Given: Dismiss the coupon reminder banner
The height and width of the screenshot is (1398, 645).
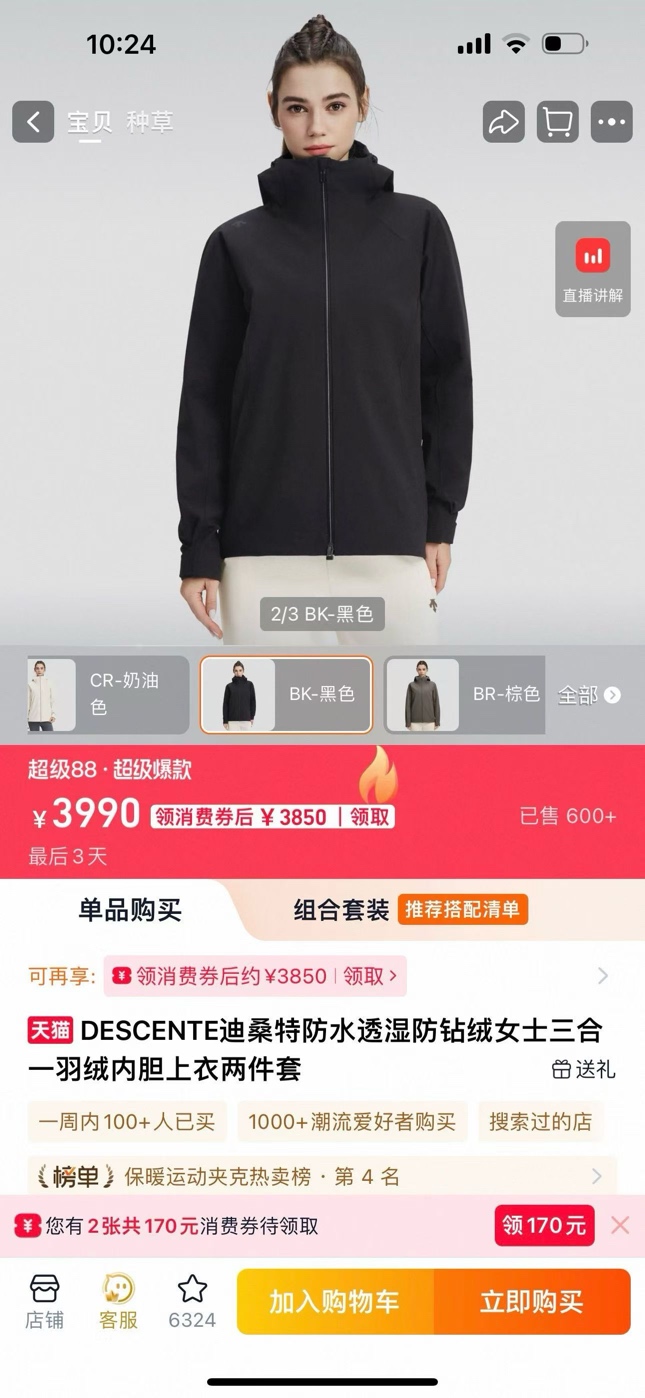Looking at the screenshot, I should [x=620, y=1225].
